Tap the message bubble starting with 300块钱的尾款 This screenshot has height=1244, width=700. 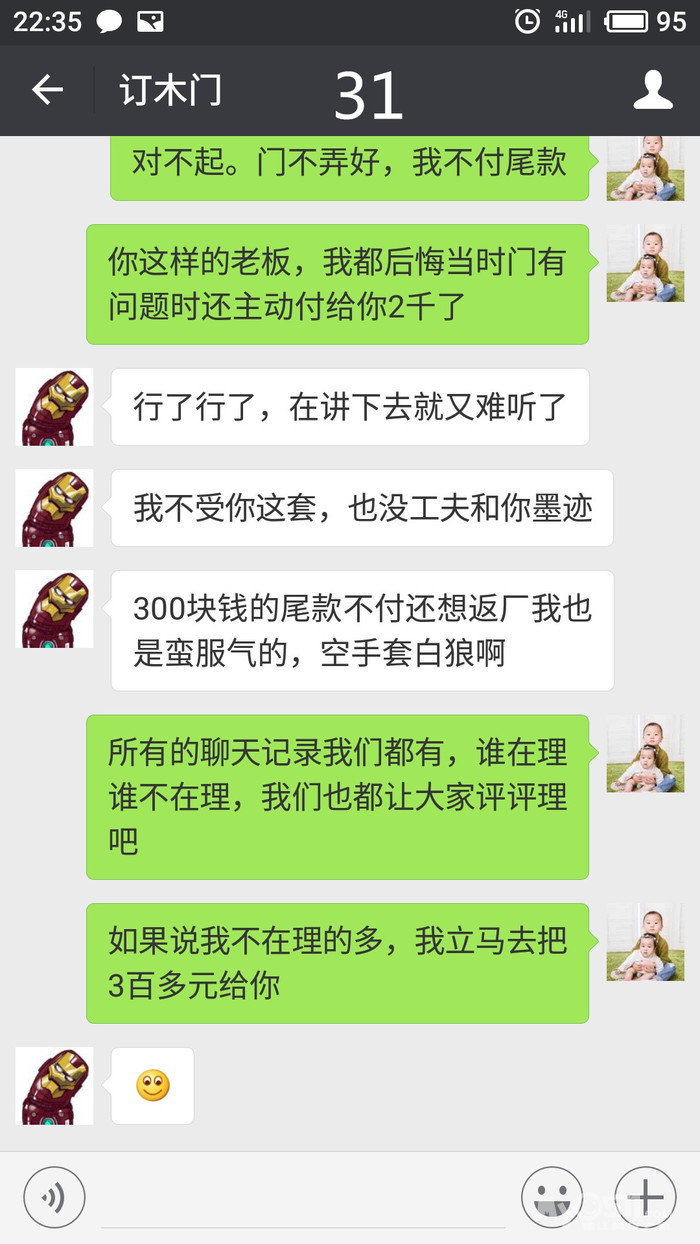[362, 631]
